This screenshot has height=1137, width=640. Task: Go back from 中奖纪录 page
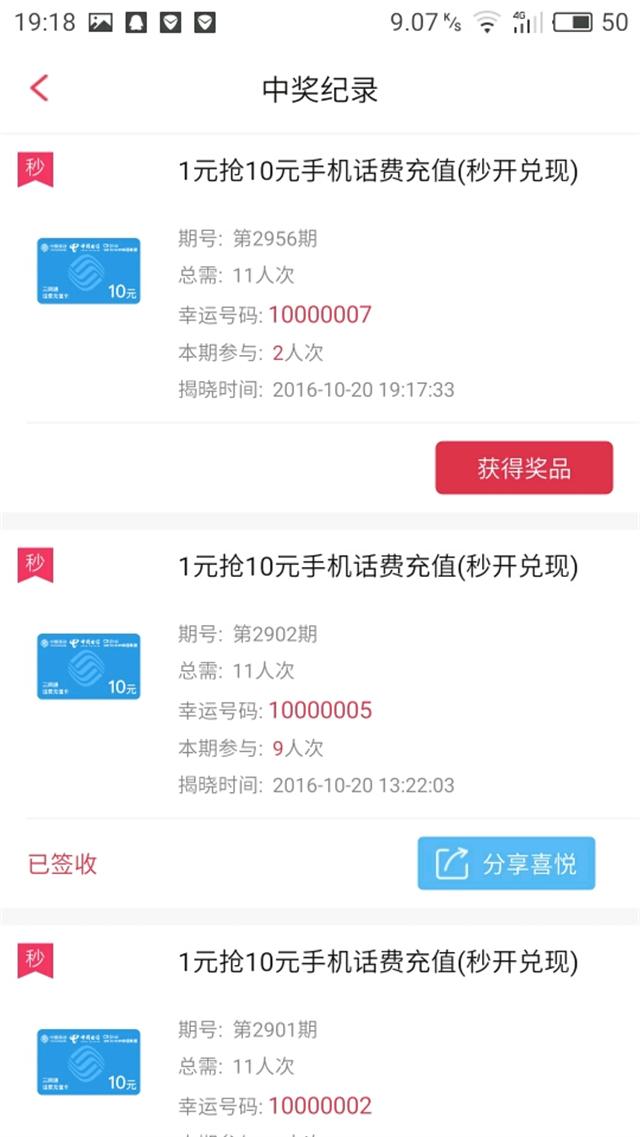(39, 88)
